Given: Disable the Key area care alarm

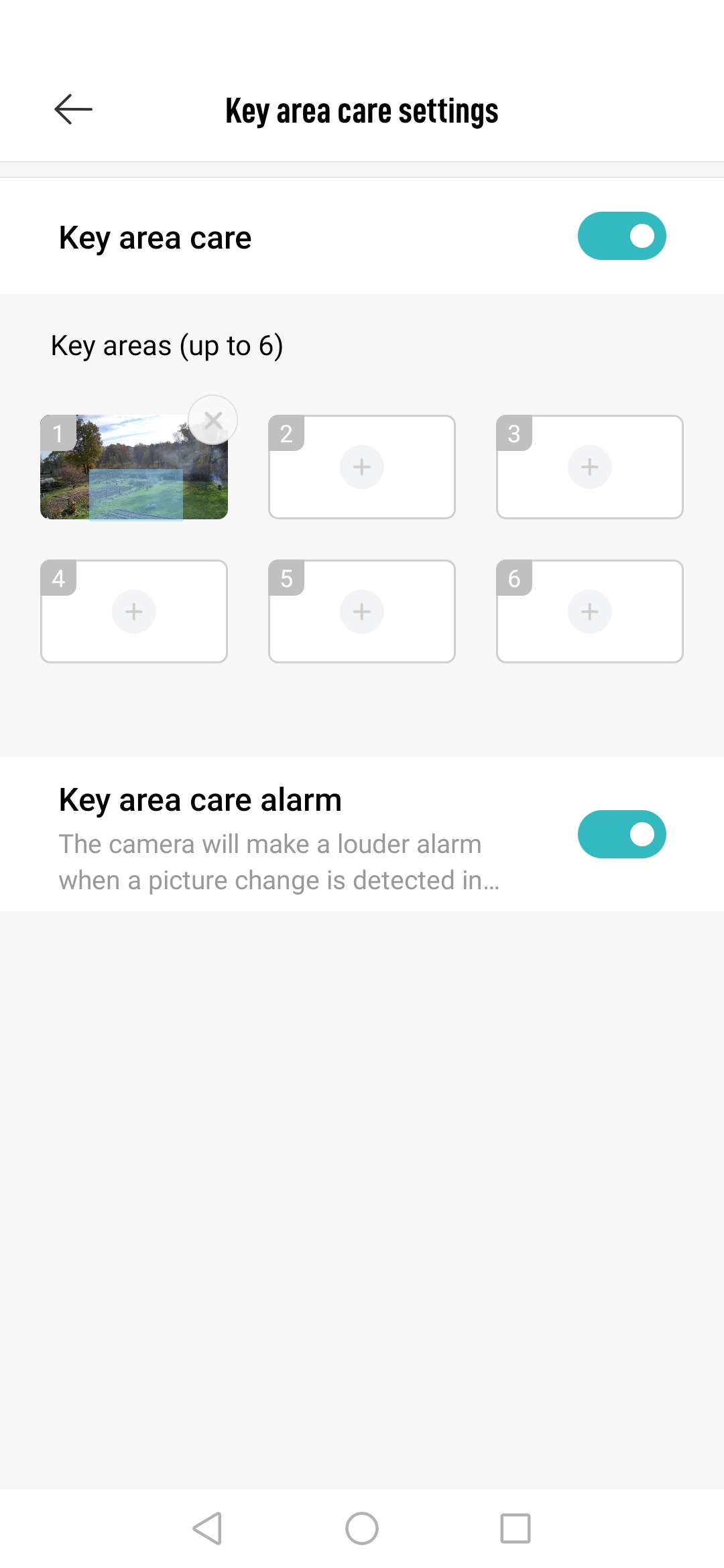Looking at the screenshot, I should [x=621, y=834].
